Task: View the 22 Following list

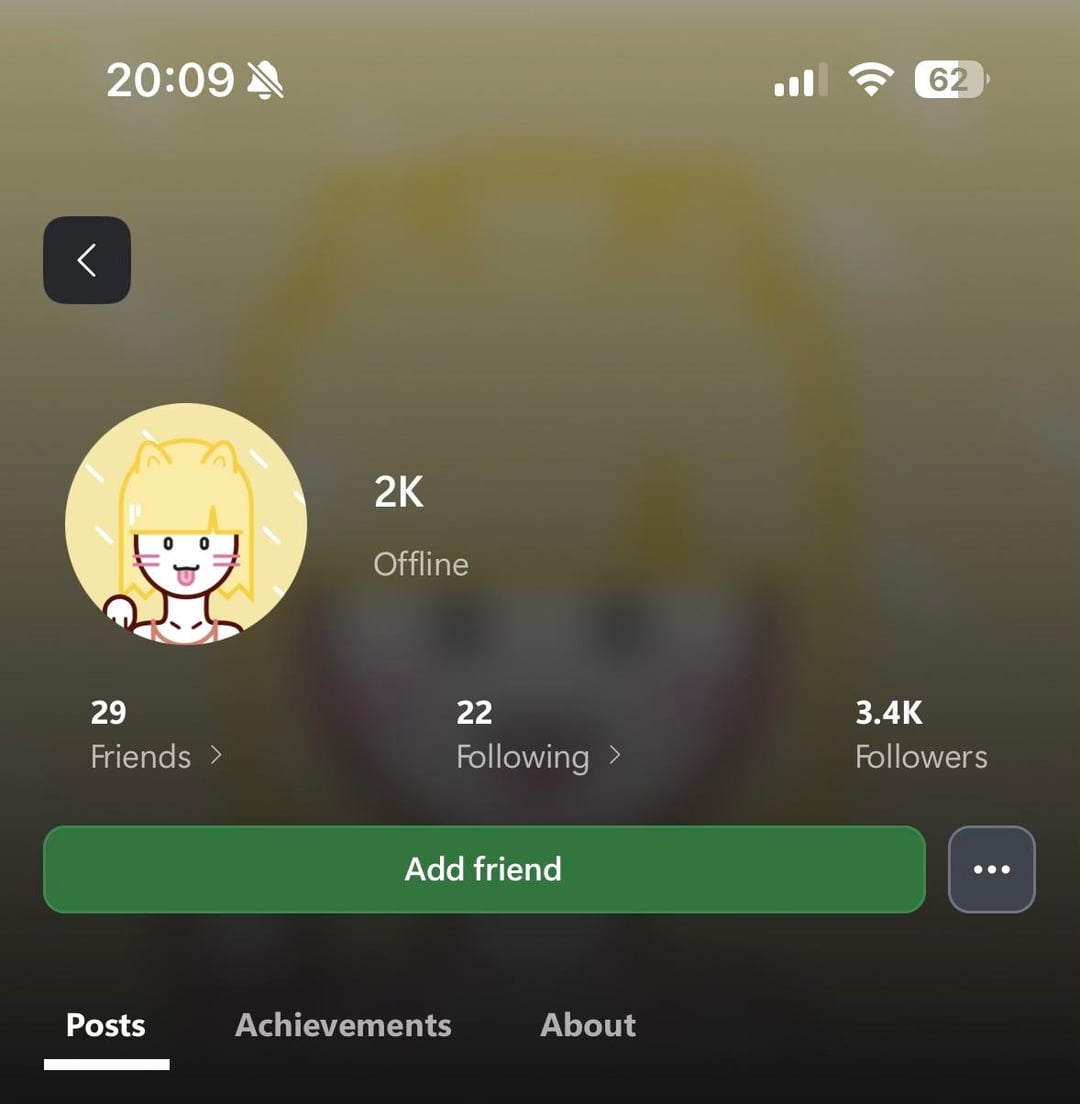Action: click(538, 737)
